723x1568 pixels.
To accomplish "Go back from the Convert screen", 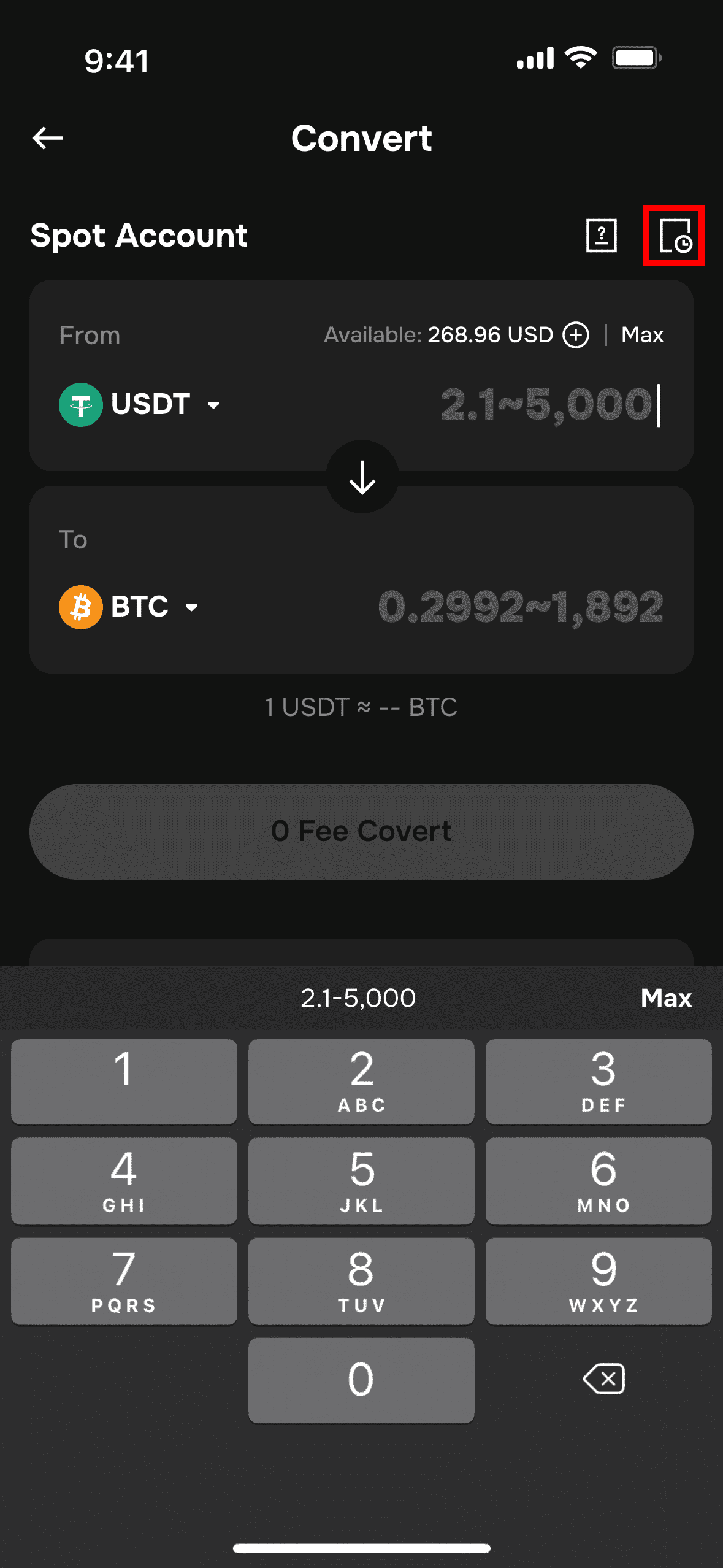I will pyautogui.click(x=48, y=138).
